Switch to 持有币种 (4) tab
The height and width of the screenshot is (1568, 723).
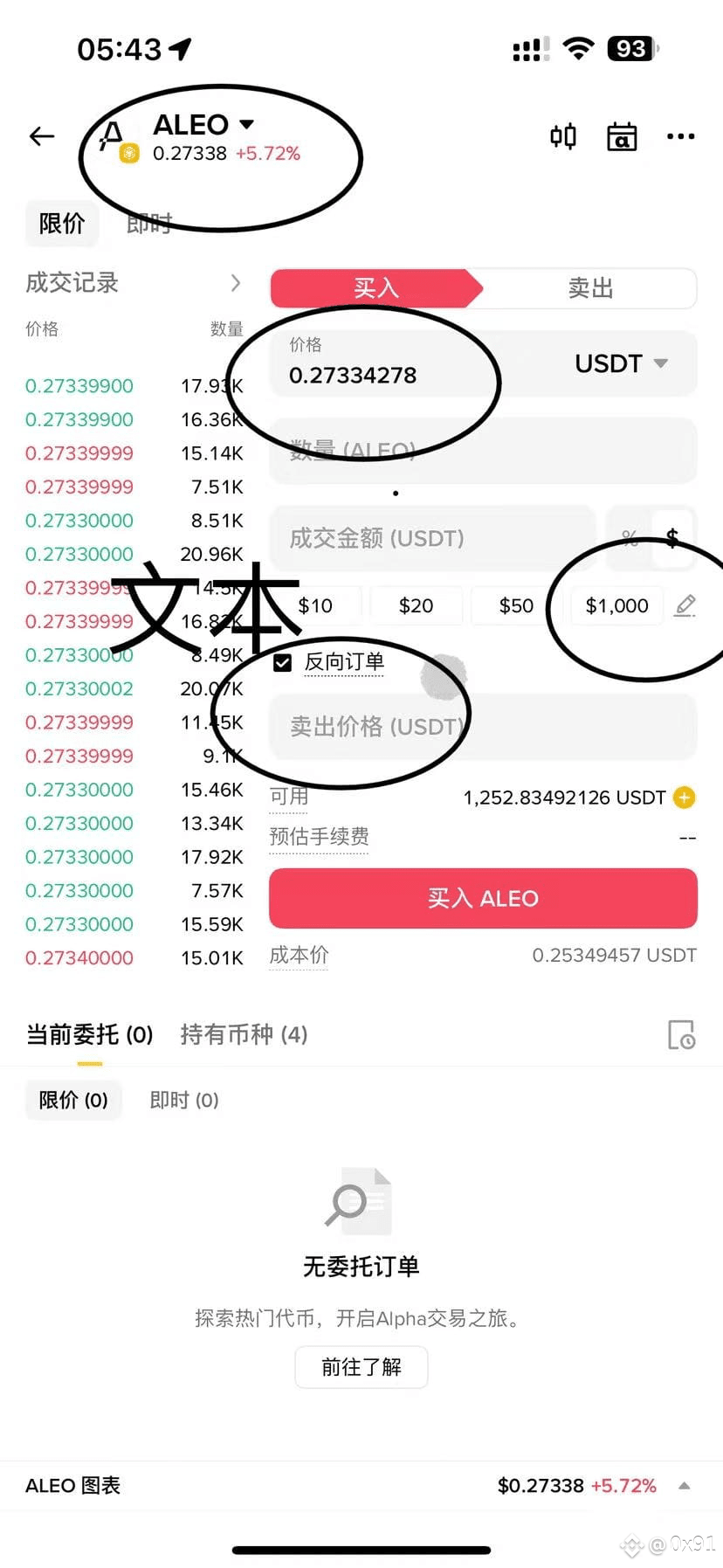(x=244, y=1034)
